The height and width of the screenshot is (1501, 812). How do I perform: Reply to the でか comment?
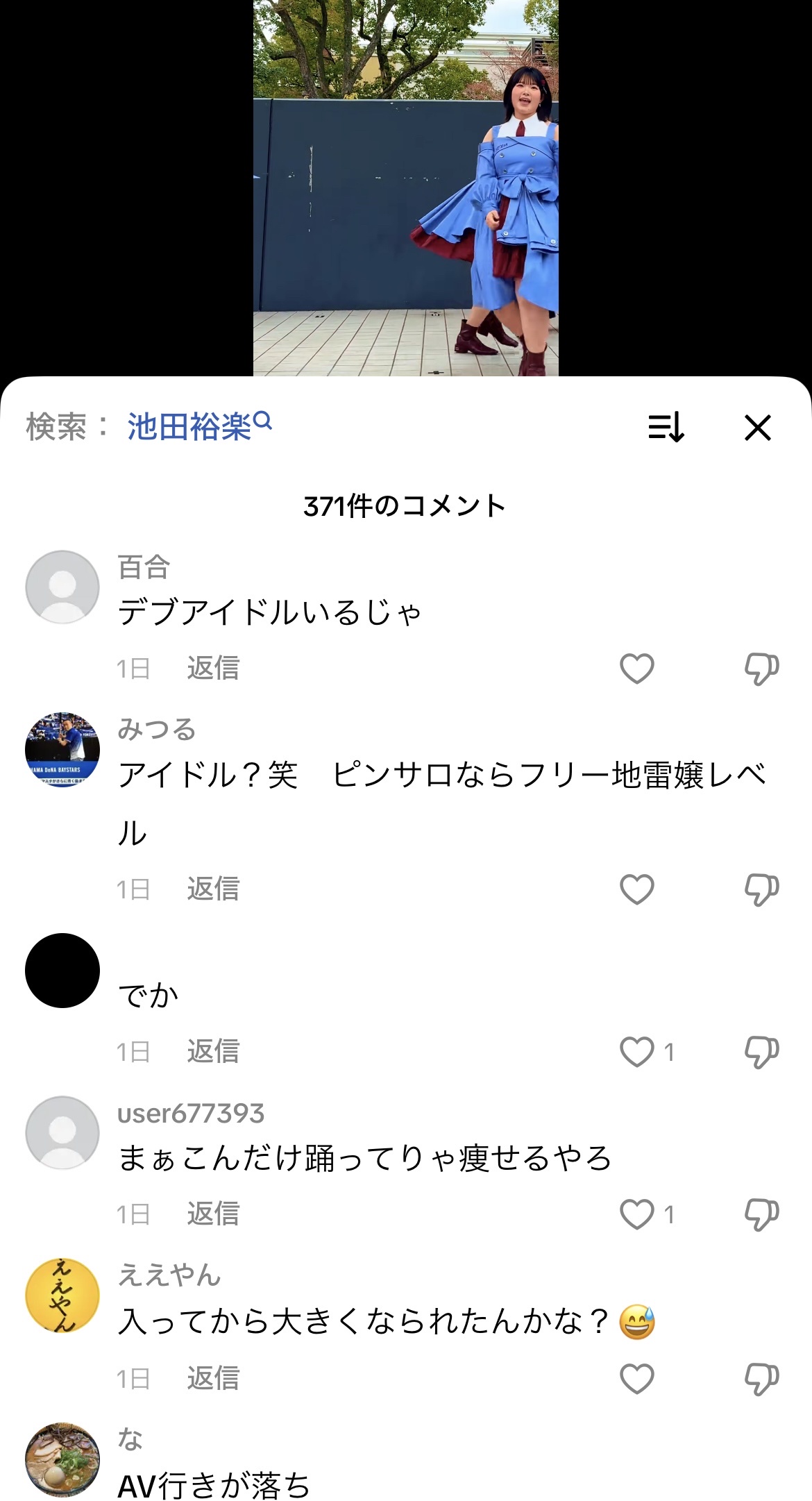coord(213,1052)
